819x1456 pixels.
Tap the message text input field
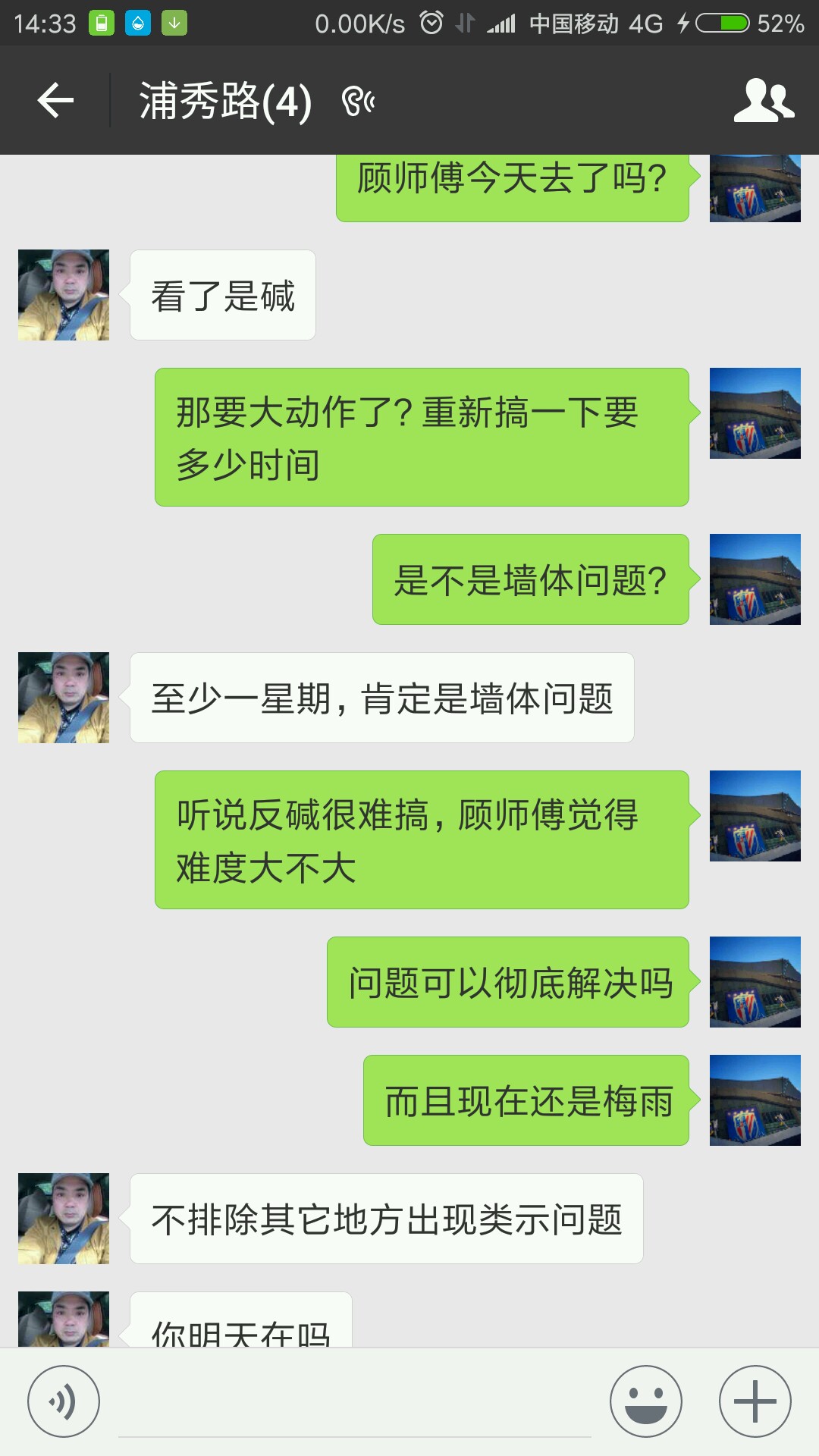[355, 1404]
